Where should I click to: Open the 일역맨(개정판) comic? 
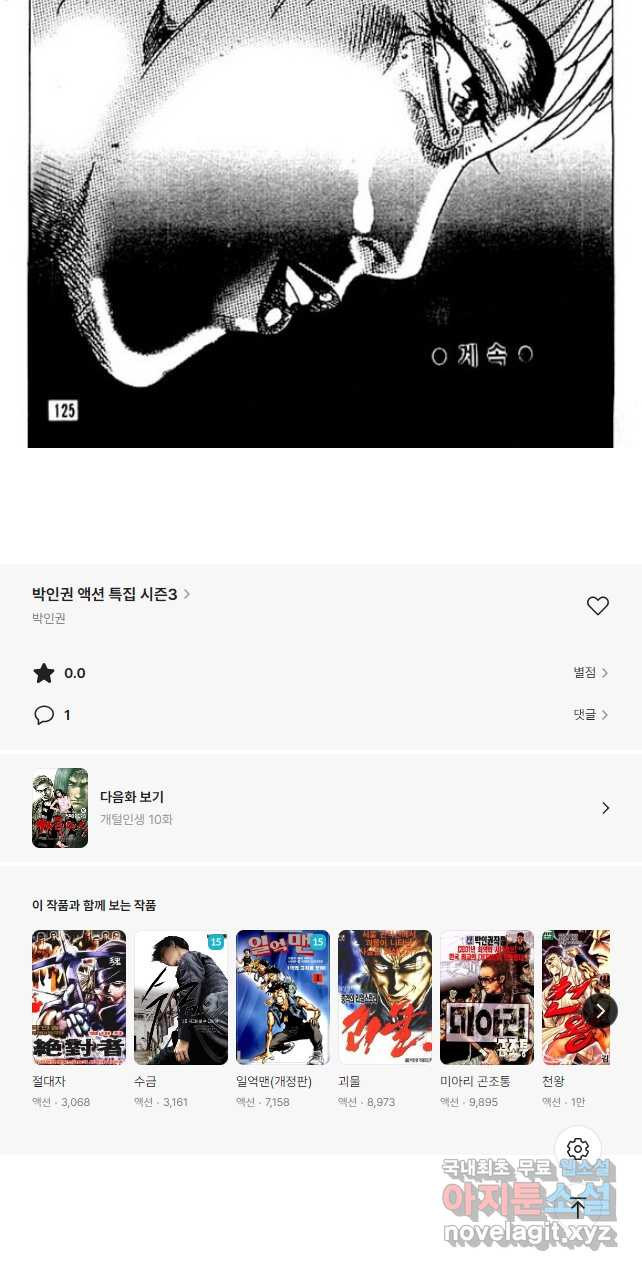point(283,997)
